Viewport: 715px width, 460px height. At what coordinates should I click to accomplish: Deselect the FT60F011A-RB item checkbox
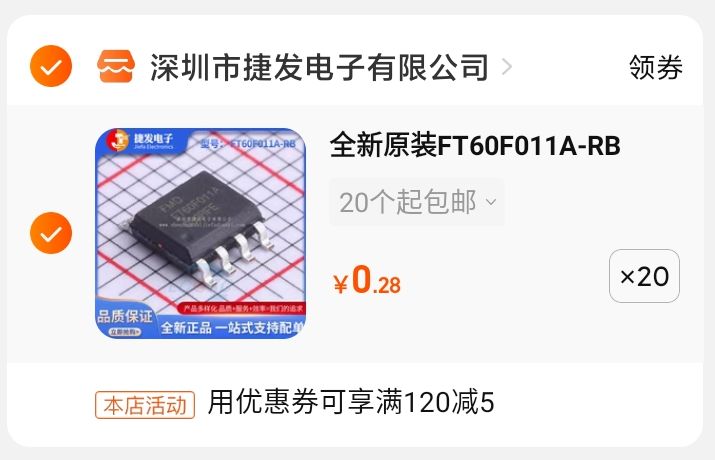(x=50, y=234)
